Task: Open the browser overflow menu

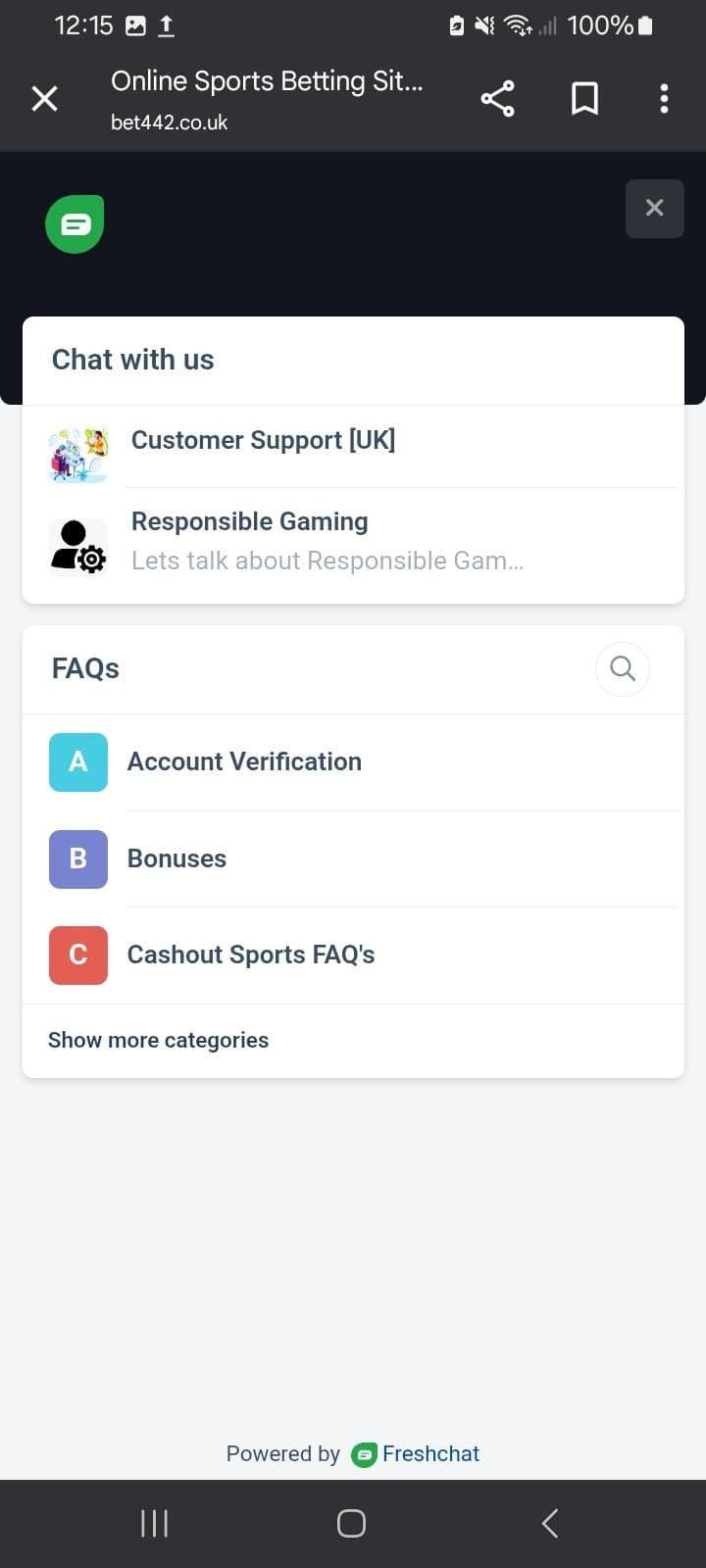Action: pyautogui.click(x=664, y=98)
